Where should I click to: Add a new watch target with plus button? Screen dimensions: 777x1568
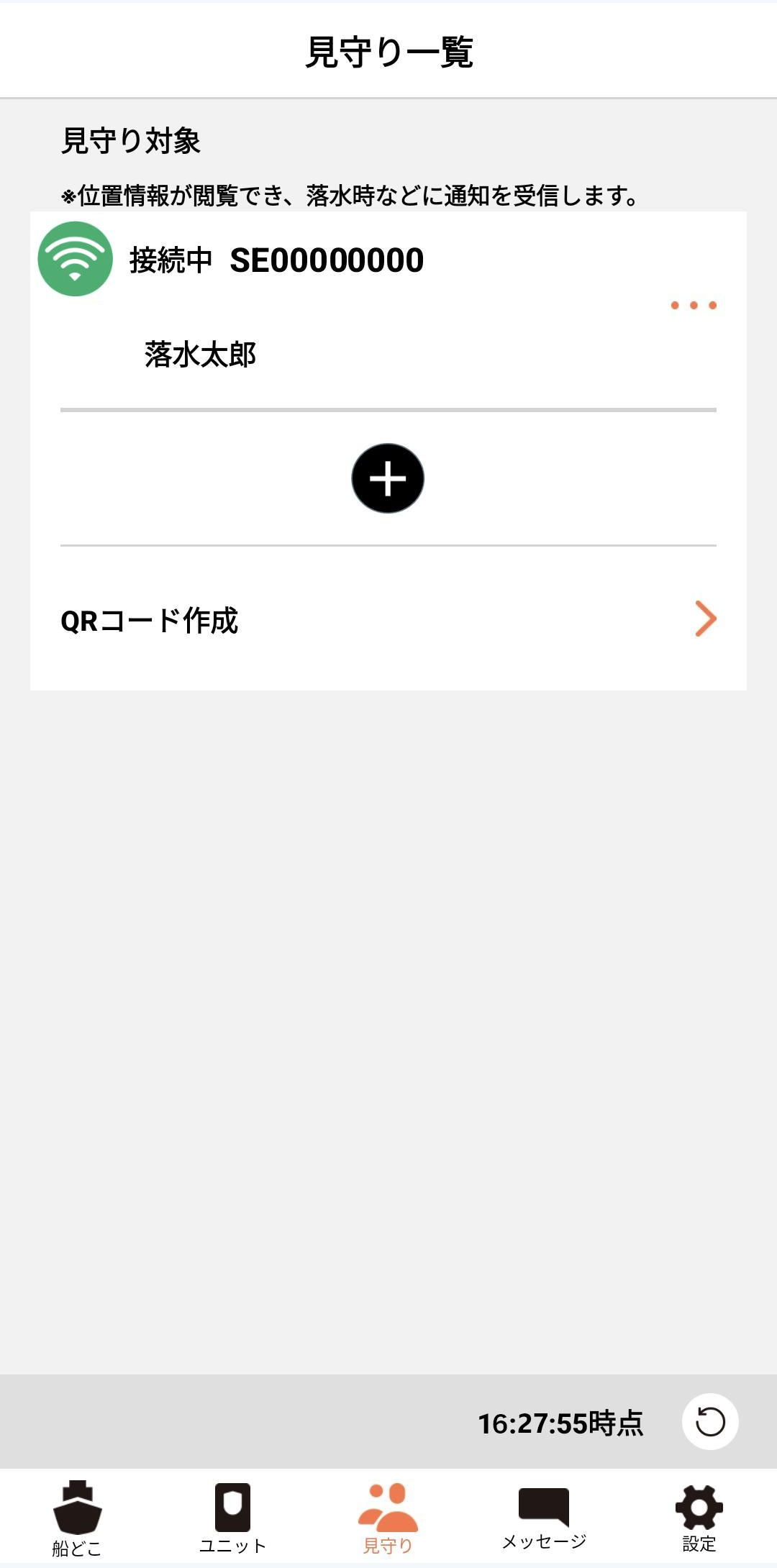[388, 478]
